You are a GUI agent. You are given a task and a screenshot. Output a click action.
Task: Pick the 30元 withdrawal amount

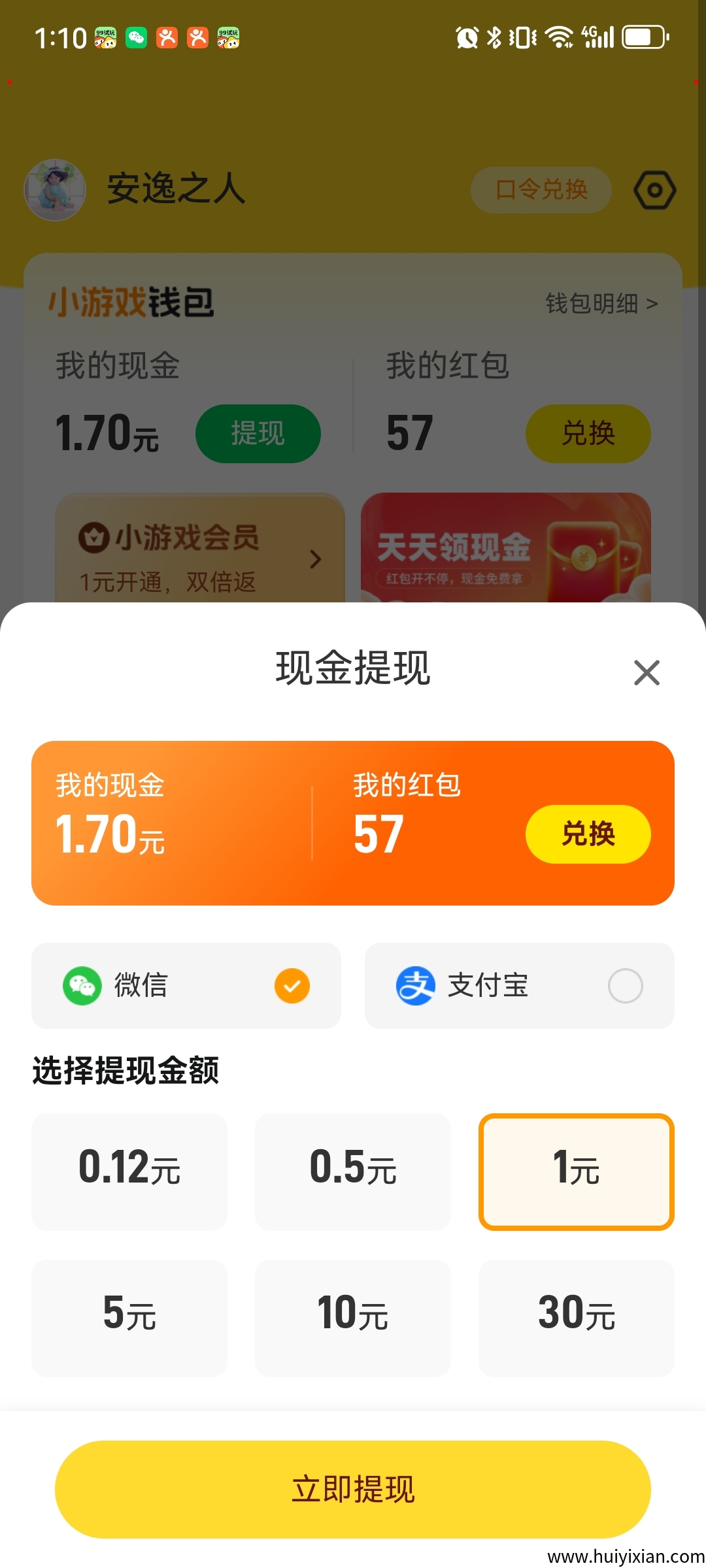point(576,1318)
